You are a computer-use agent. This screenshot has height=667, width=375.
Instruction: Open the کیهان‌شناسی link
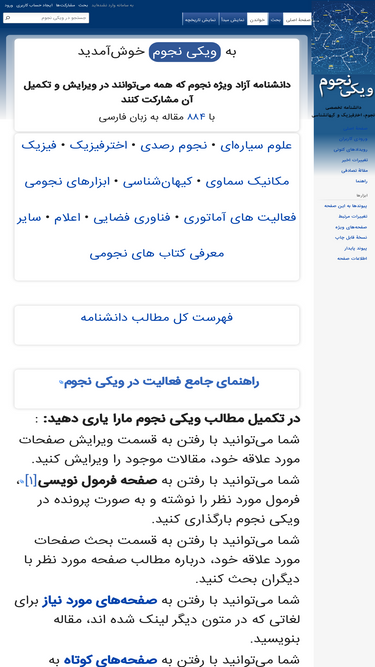pos(158,182)
